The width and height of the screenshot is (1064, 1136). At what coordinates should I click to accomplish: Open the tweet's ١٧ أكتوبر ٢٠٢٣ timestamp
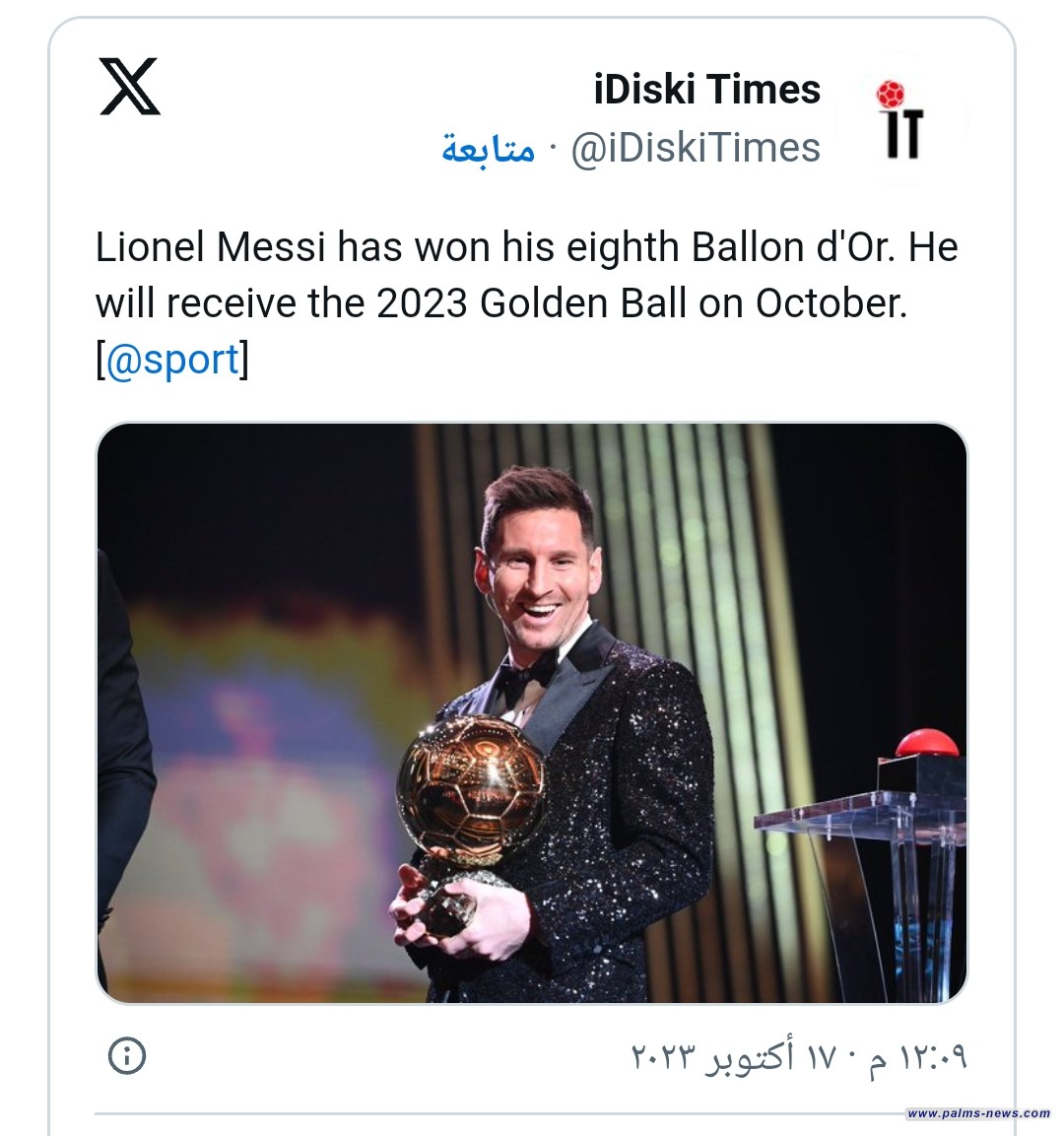pyautogui.click(x=798, y=1057)
